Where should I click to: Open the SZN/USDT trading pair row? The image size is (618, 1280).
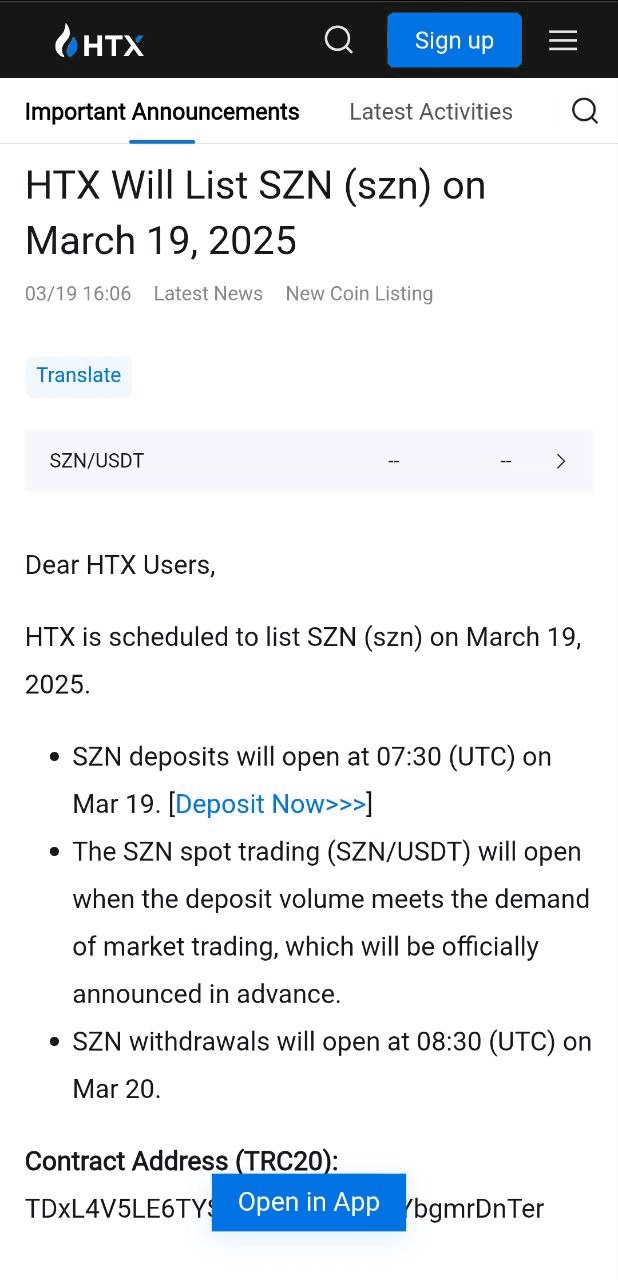point(308,461)
